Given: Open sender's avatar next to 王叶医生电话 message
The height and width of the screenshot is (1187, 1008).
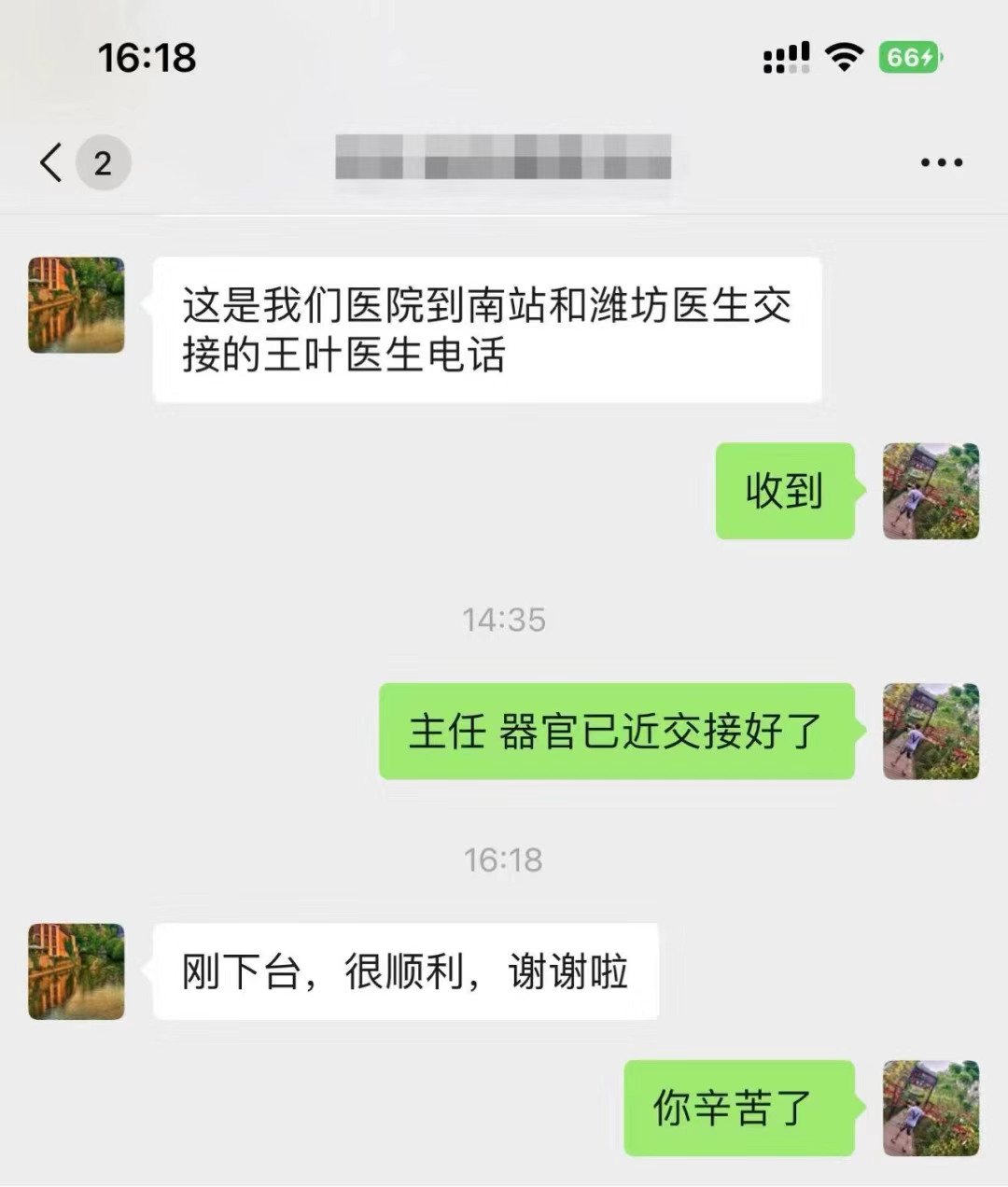Looking at the screenshot, I should click(x=77, y=305).
